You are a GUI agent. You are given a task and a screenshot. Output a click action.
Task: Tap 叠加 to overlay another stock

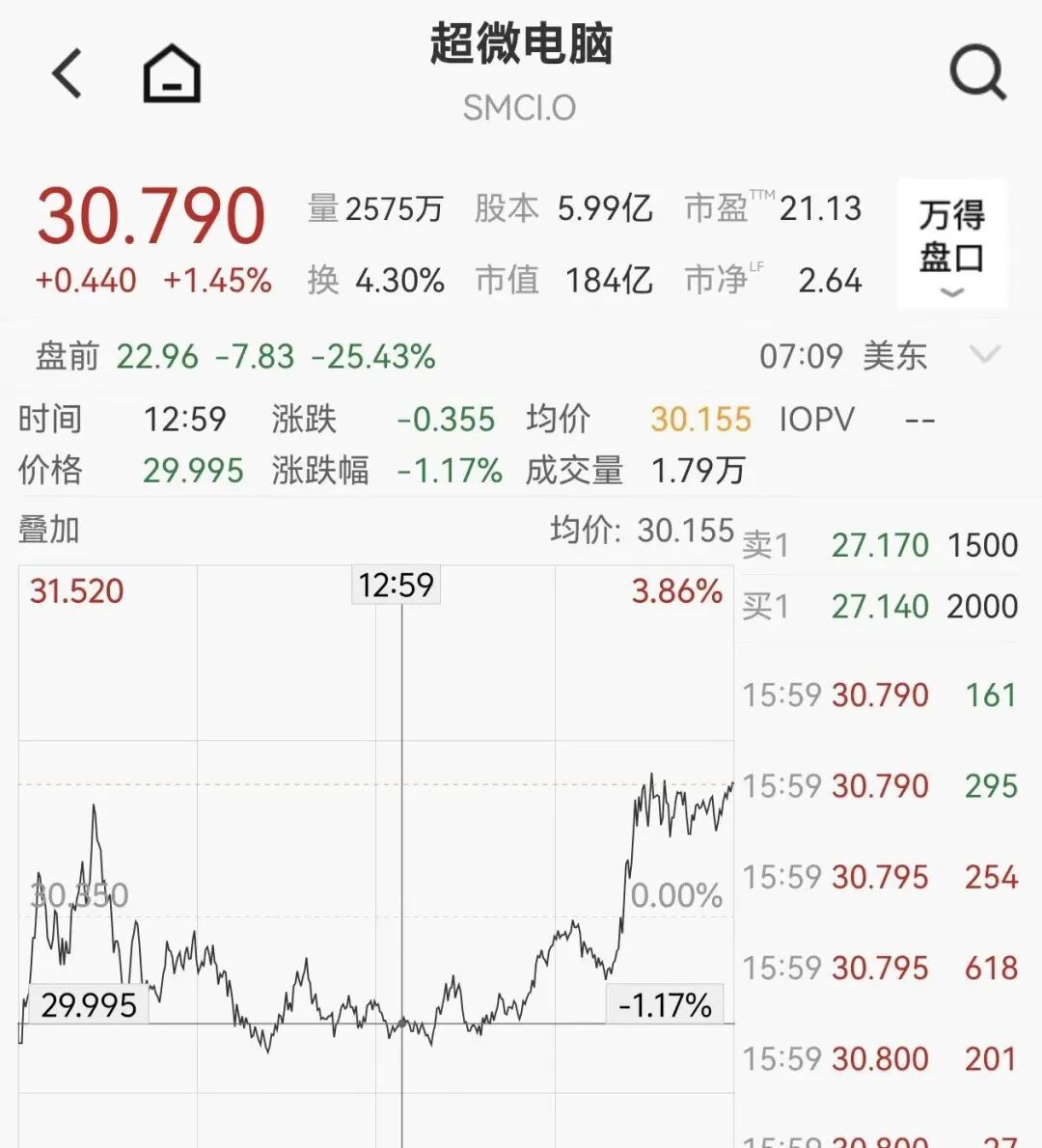point(49,530)
